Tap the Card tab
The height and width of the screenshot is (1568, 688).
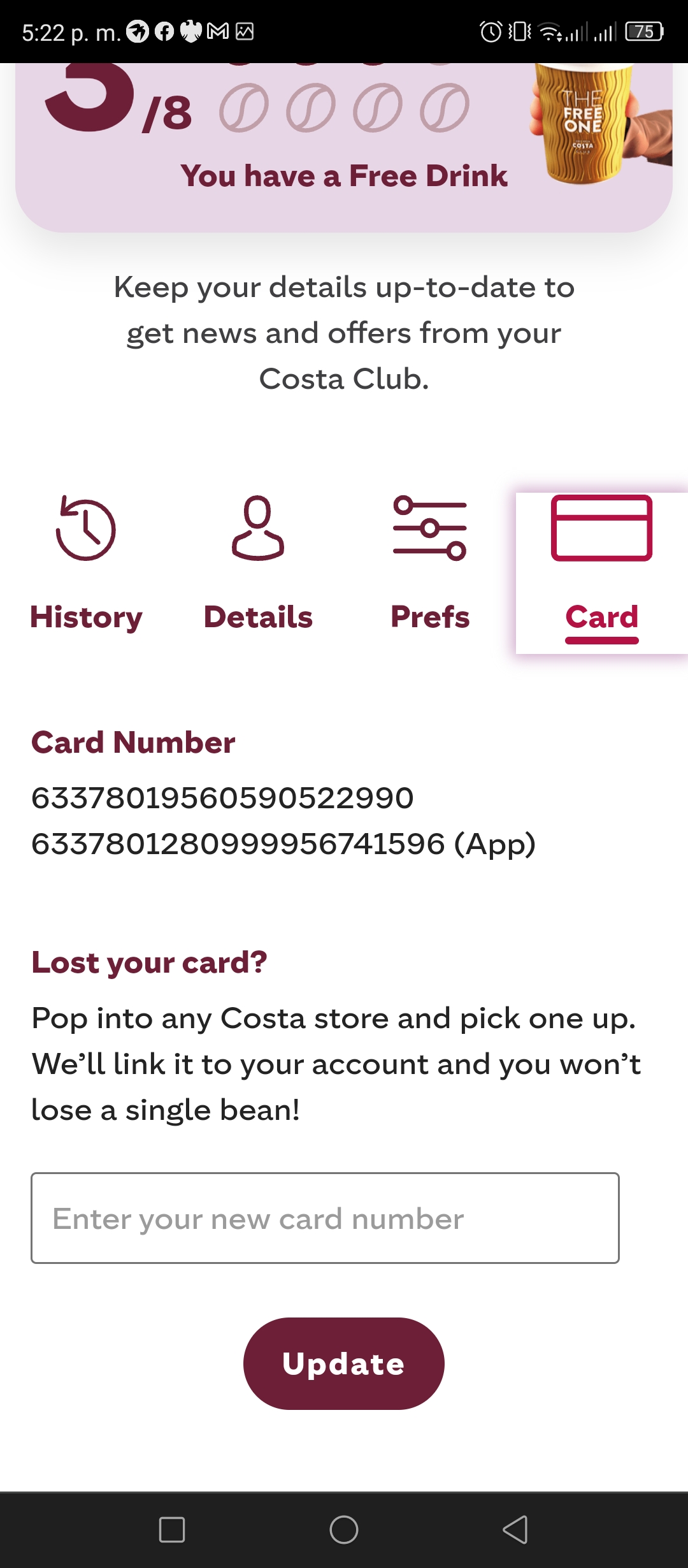[602, 572]
